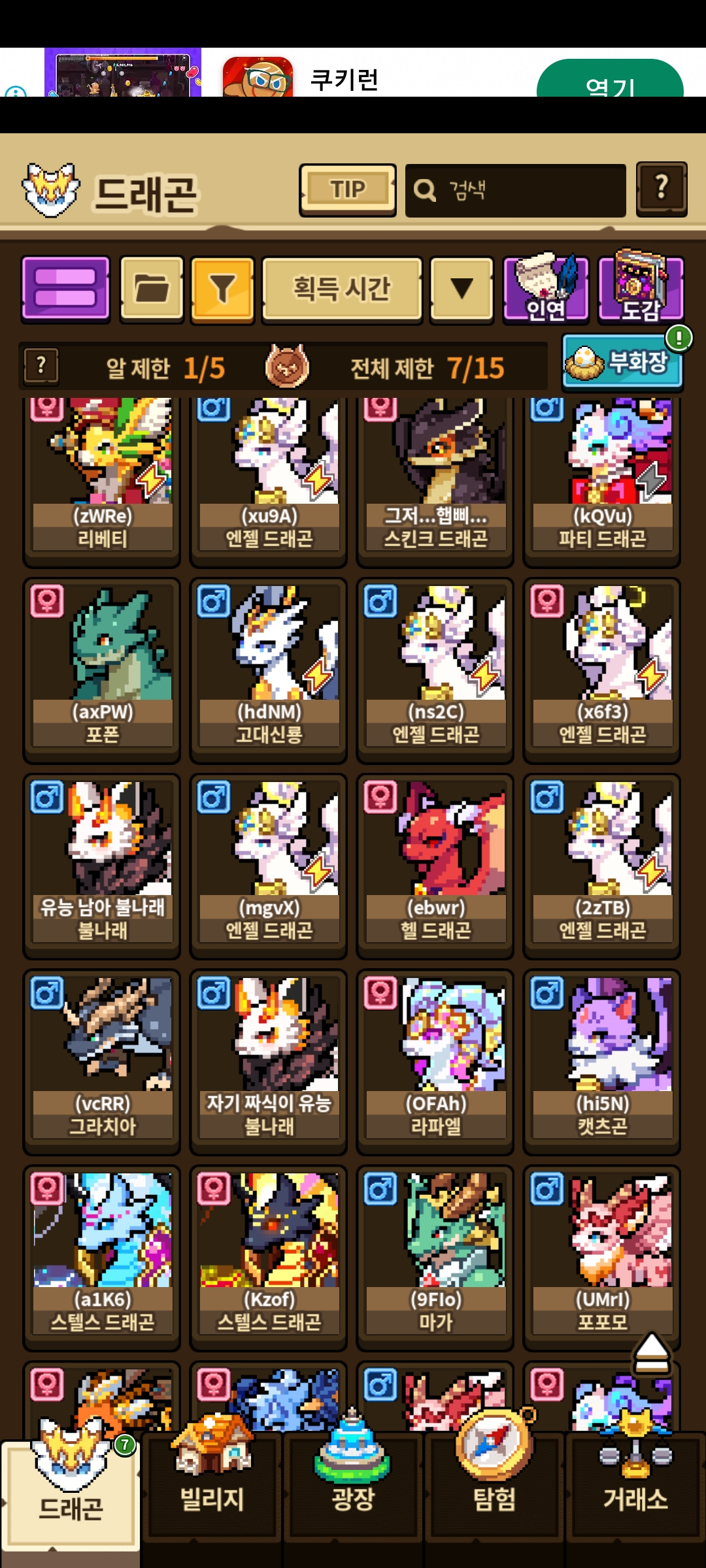Toggle the sort order arrow
The height and width of the screenshot is (1568, 706).
(462, 289)
